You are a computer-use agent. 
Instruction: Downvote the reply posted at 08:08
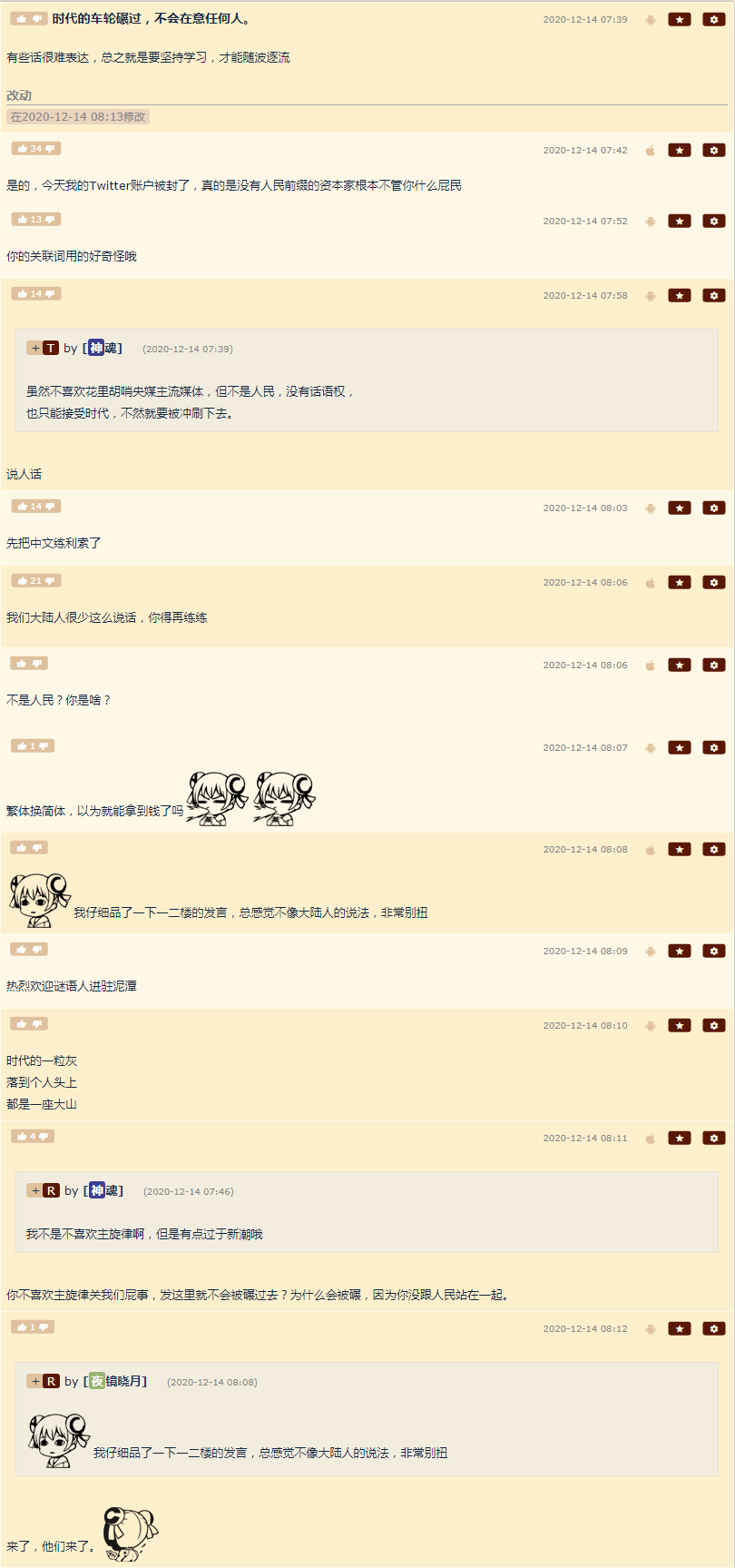pyautogui.click(x=38, y=847)
